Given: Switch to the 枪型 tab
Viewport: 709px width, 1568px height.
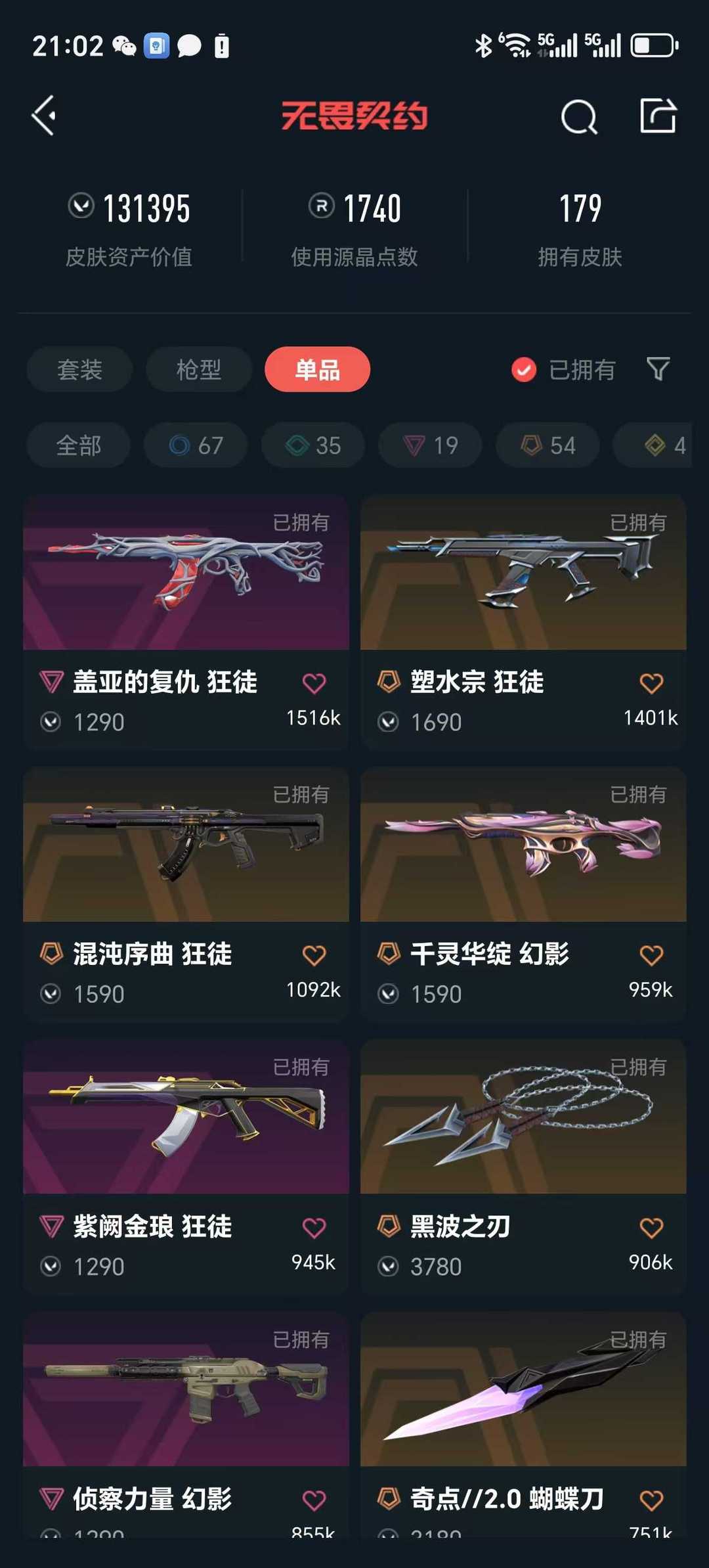Looking at the screenshot, I should click(x=199, y=370).
